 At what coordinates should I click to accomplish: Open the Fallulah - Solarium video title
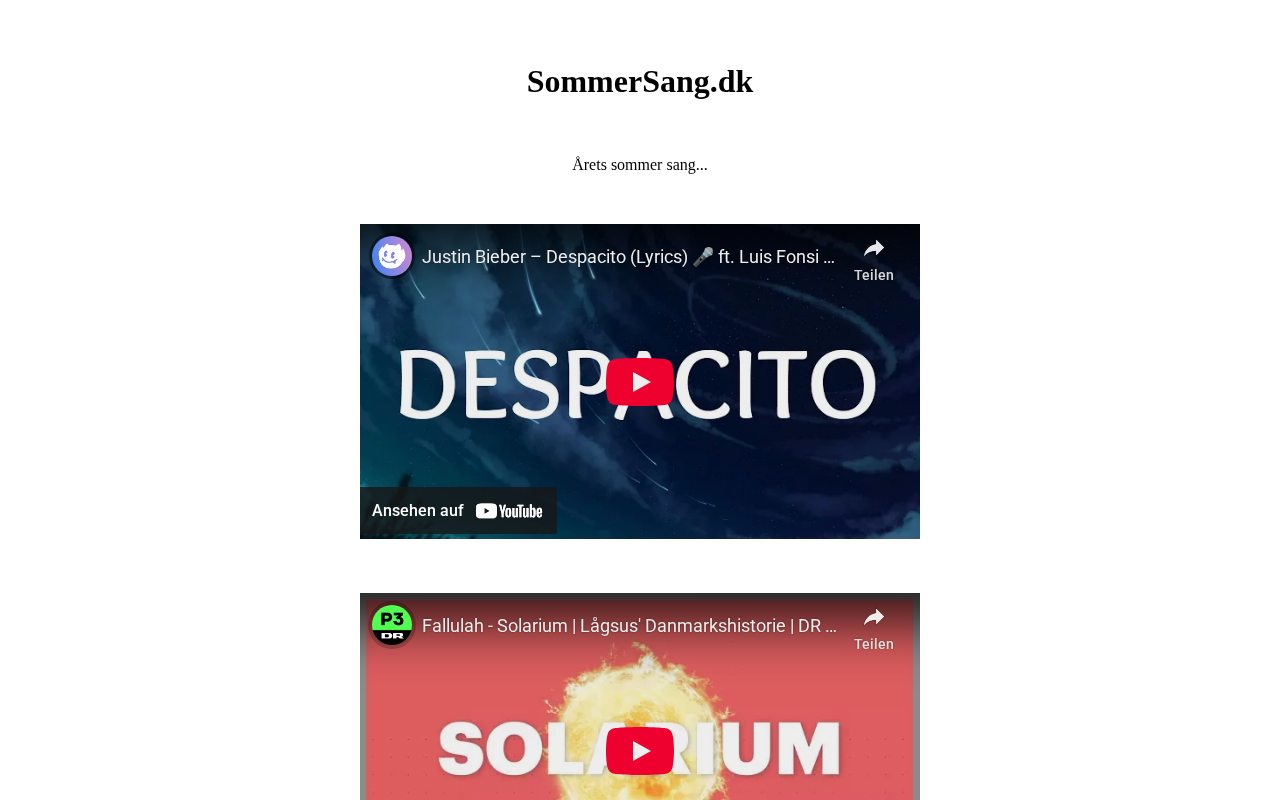pos(628,626)
